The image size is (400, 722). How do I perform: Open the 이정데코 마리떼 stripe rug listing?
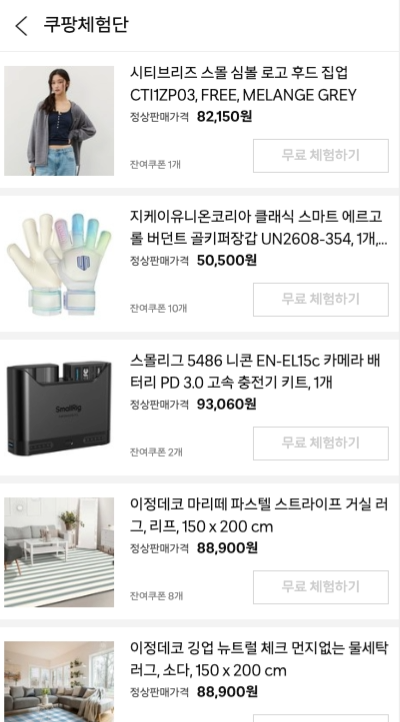coord(259,515)
